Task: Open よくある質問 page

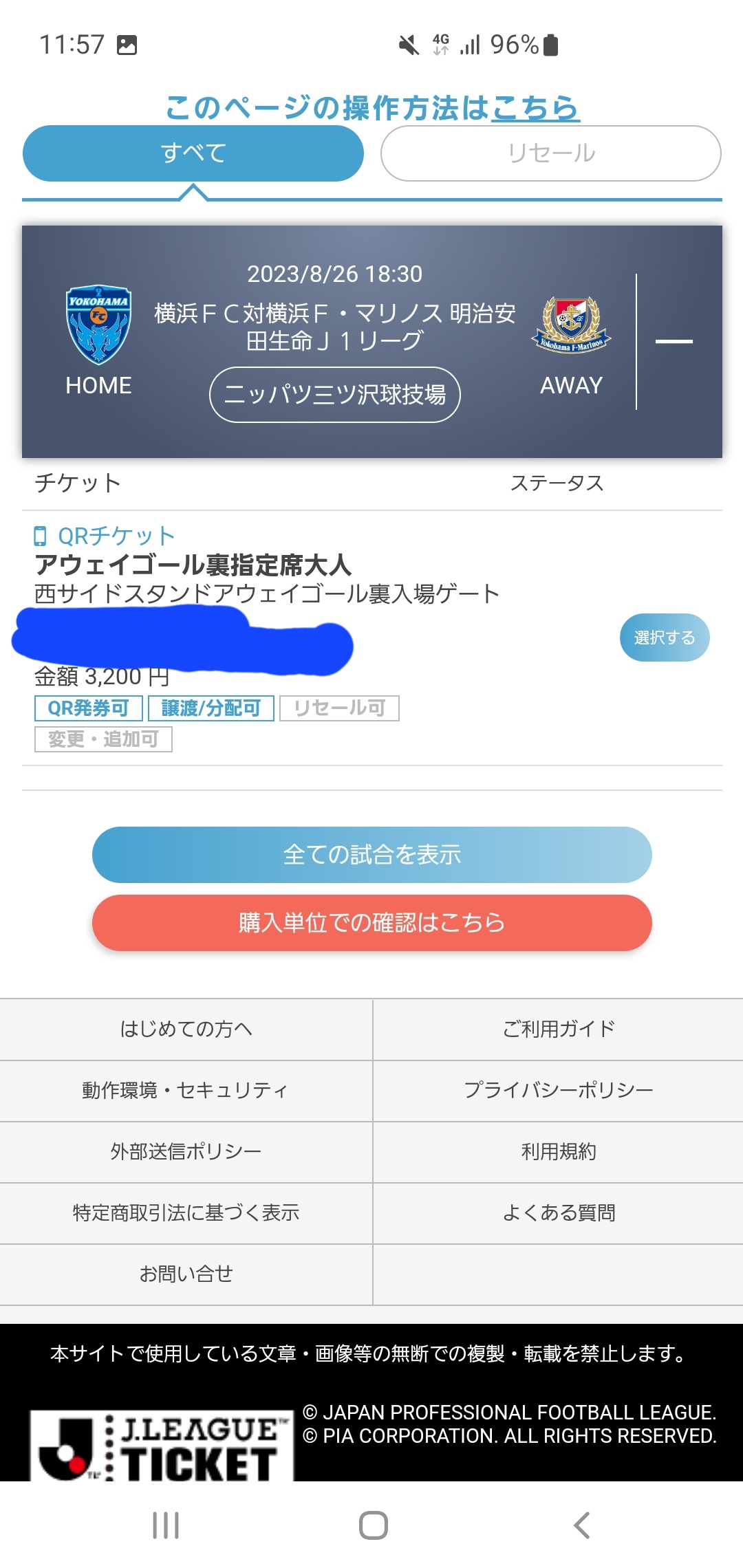Action: [558, 1213]
